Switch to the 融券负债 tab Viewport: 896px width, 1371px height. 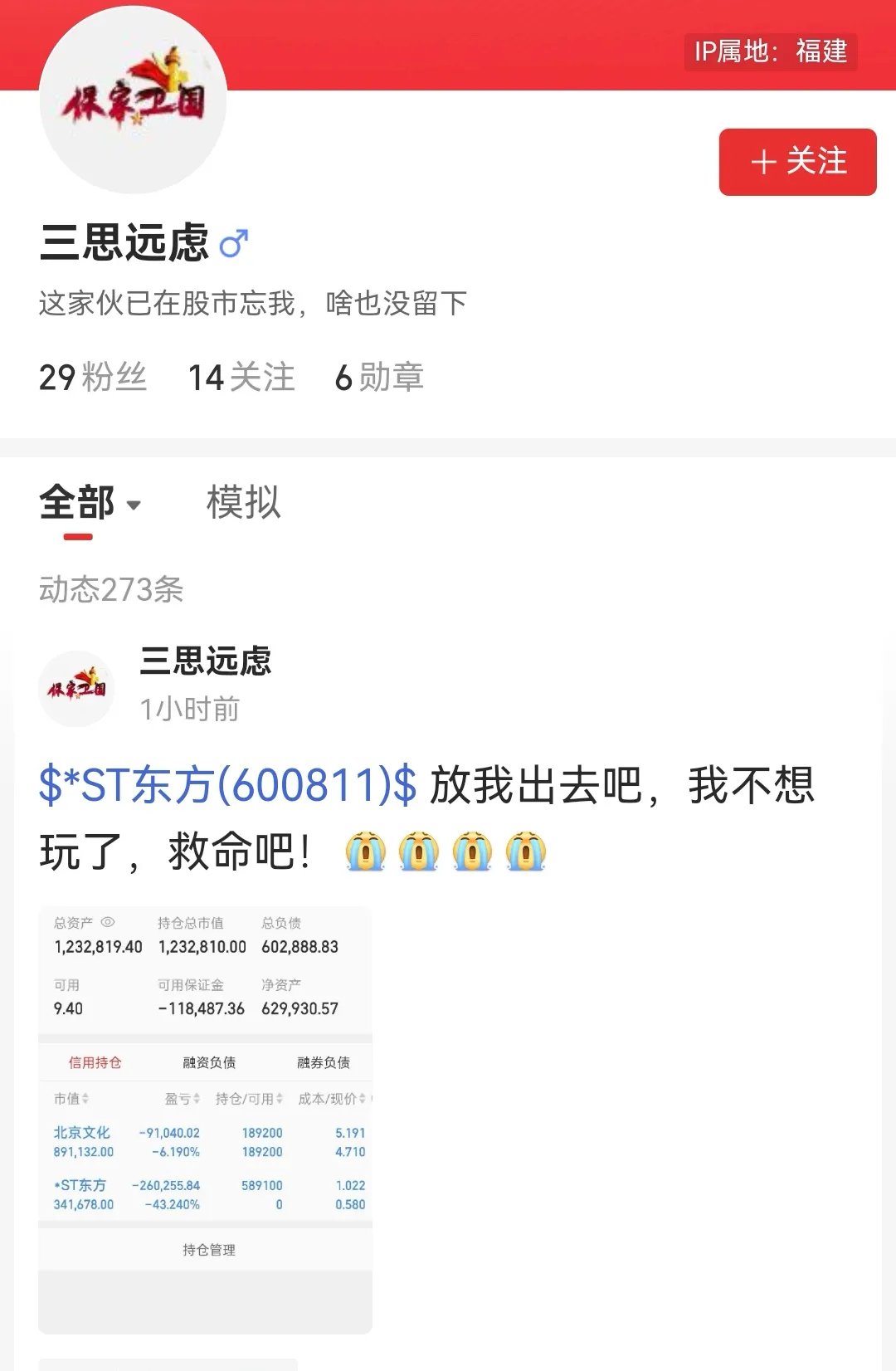tap(324, 1062)
